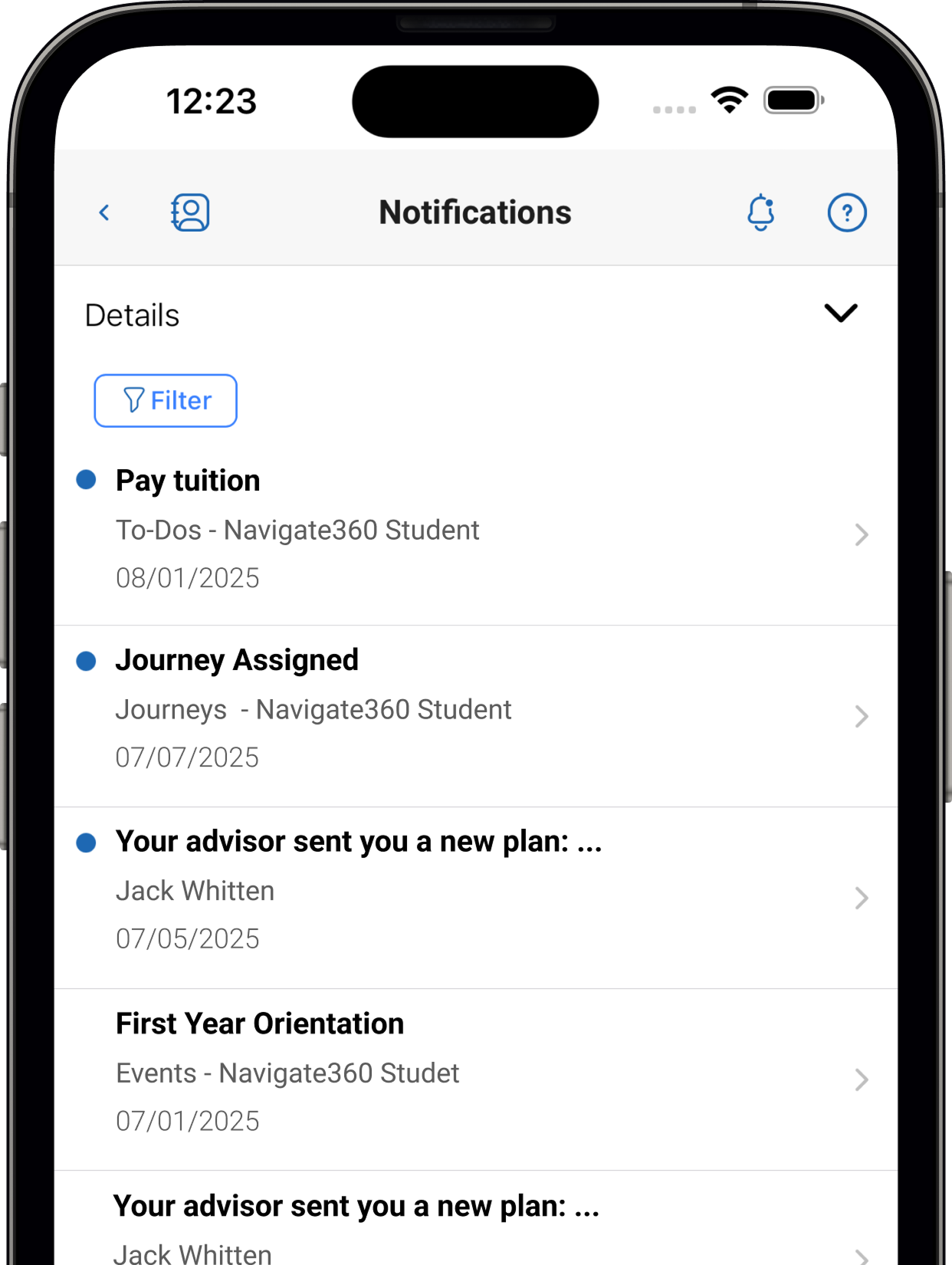Open the First Year Orientation notification
This screenshot has height=1265, width=952.
click(x=475, y=1073)
